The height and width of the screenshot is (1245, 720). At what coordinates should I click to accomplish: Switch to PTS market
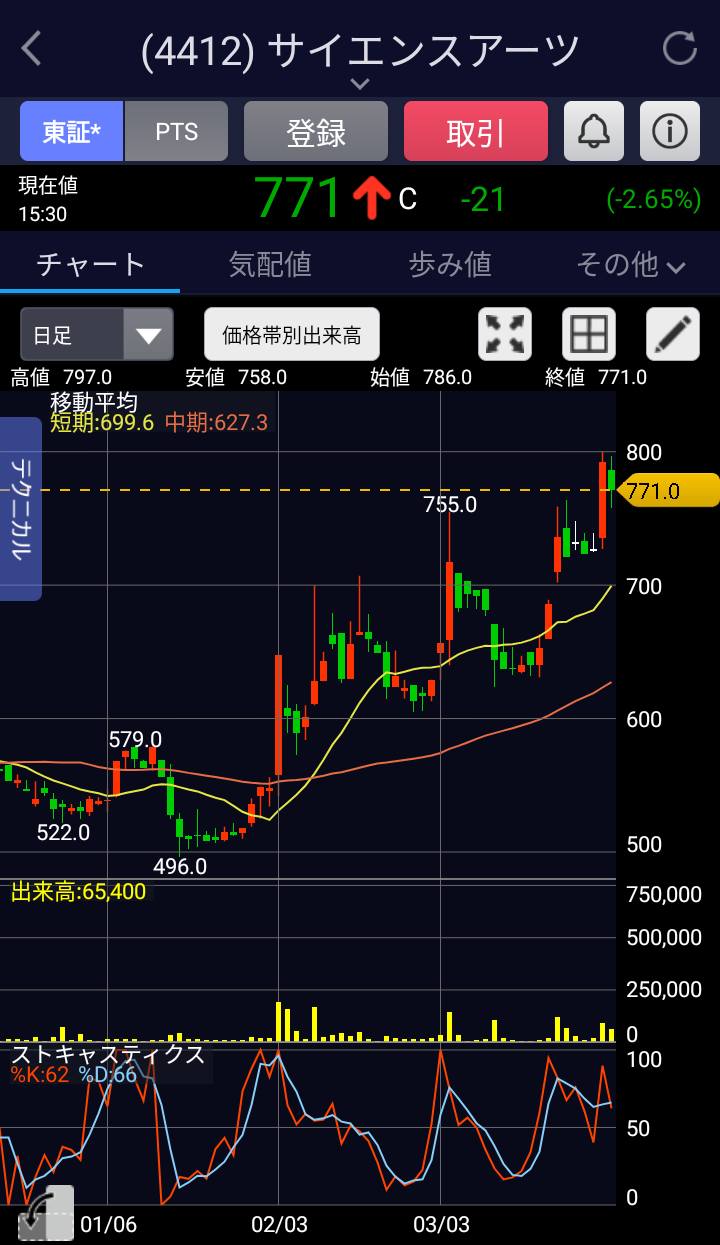177,131
